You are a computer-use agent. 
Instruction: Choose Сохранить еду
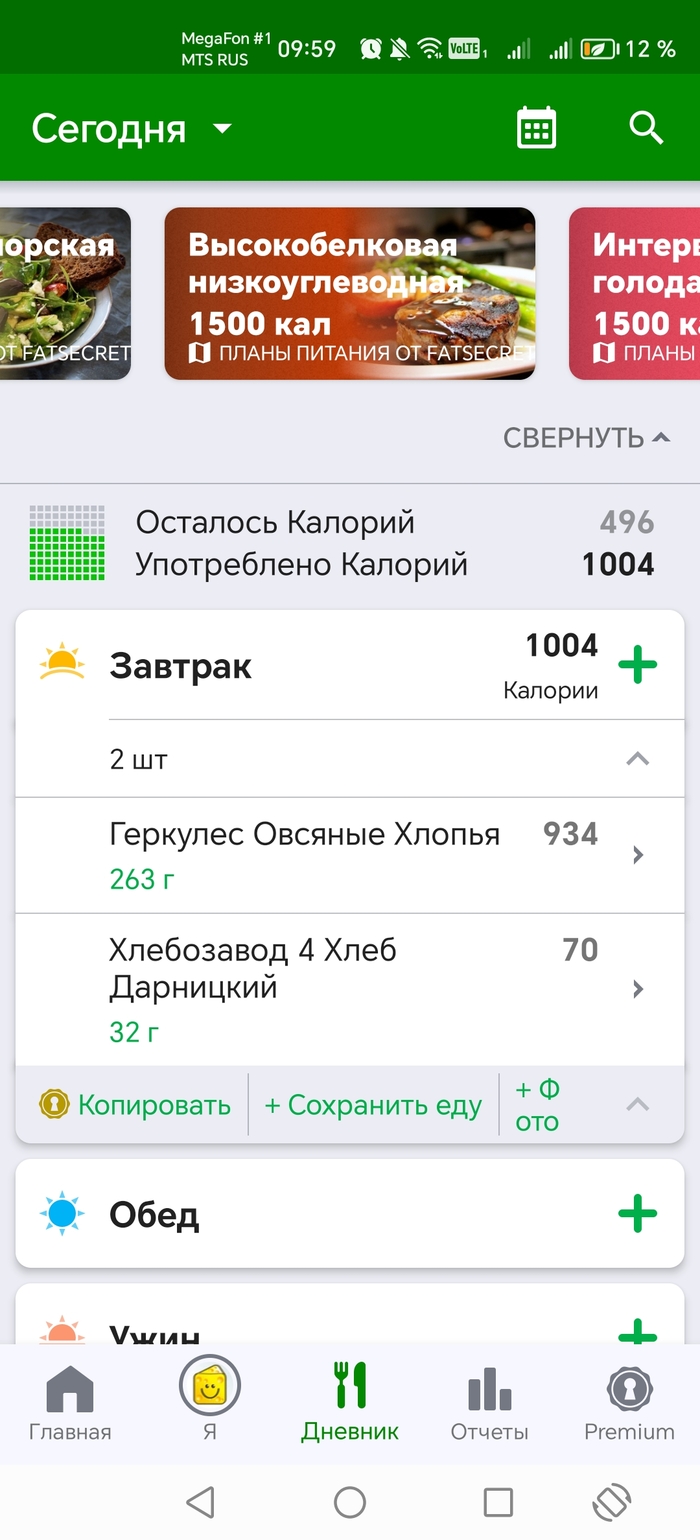pyautogui.click(x=373, y=1105)
